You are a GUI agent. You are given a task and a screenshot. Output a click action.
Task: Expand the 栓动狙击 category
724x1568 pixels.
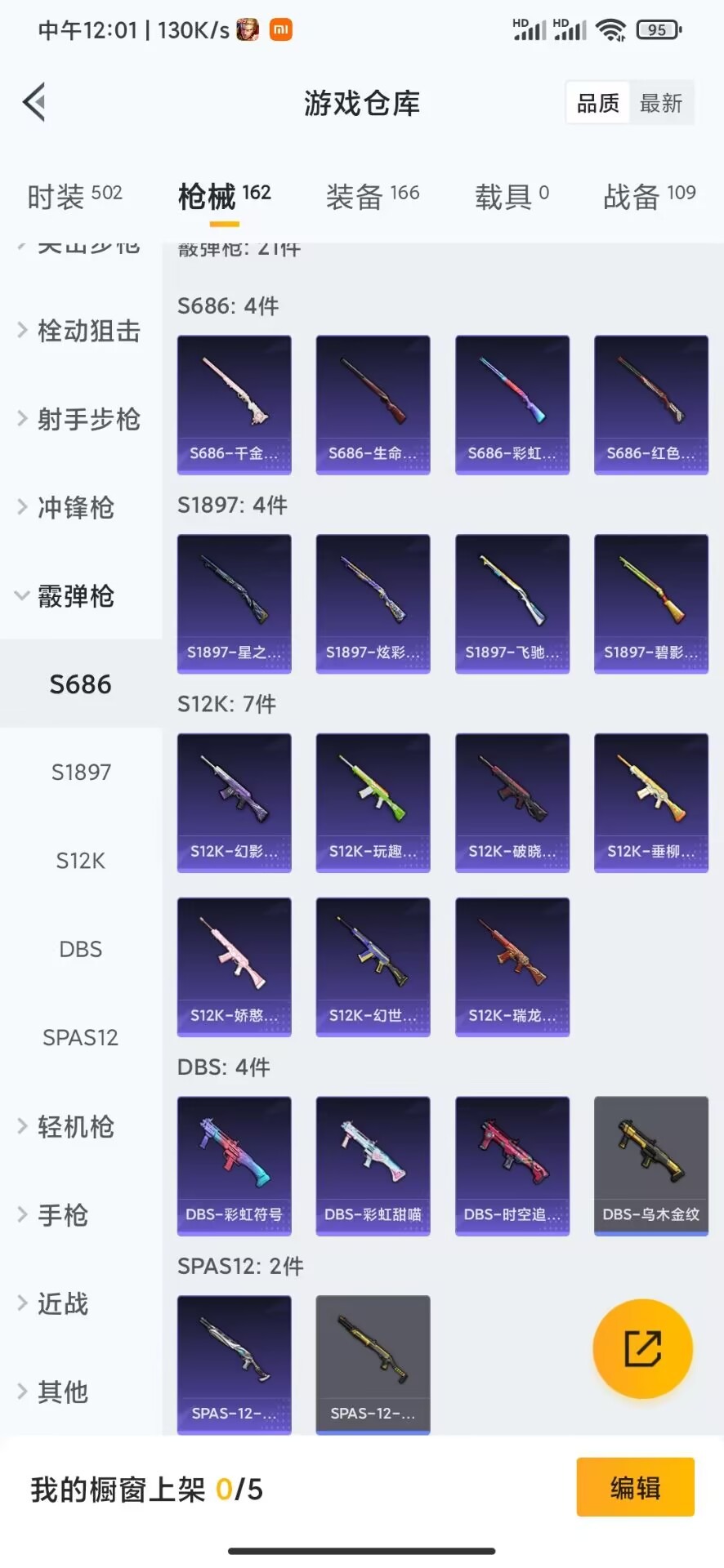88,331
